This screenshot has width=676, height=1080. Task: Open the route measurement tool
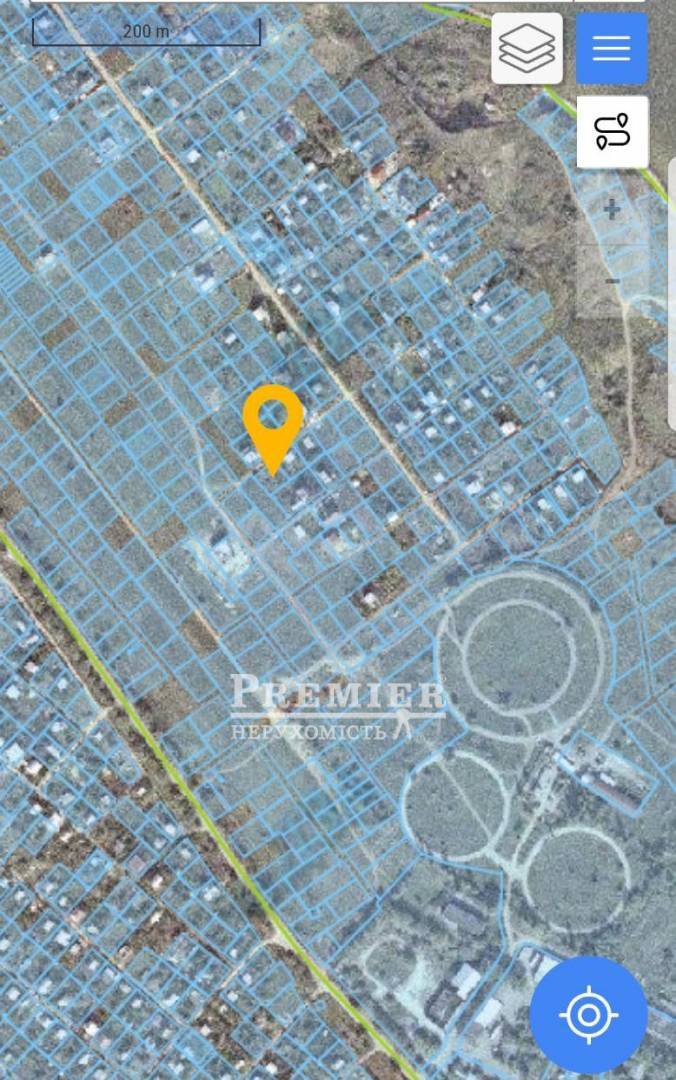[612, 132]
